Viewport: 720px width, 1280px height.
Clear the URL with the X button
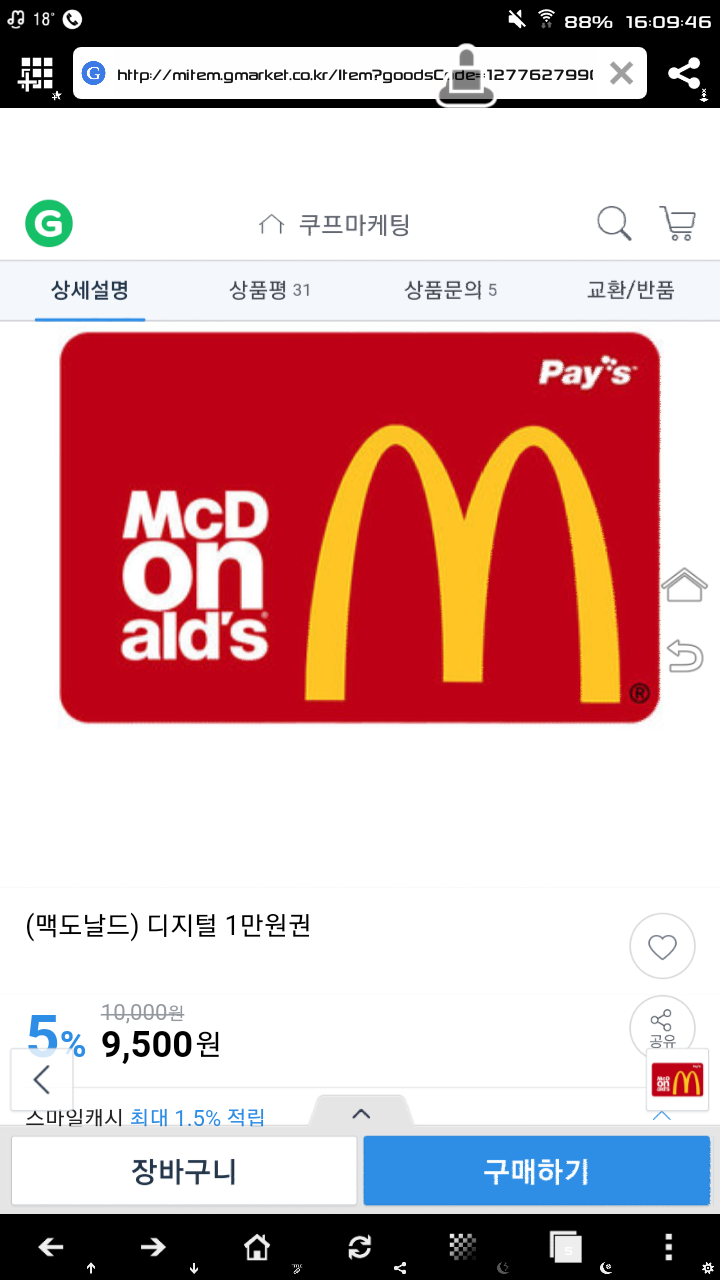pos(621,73)
